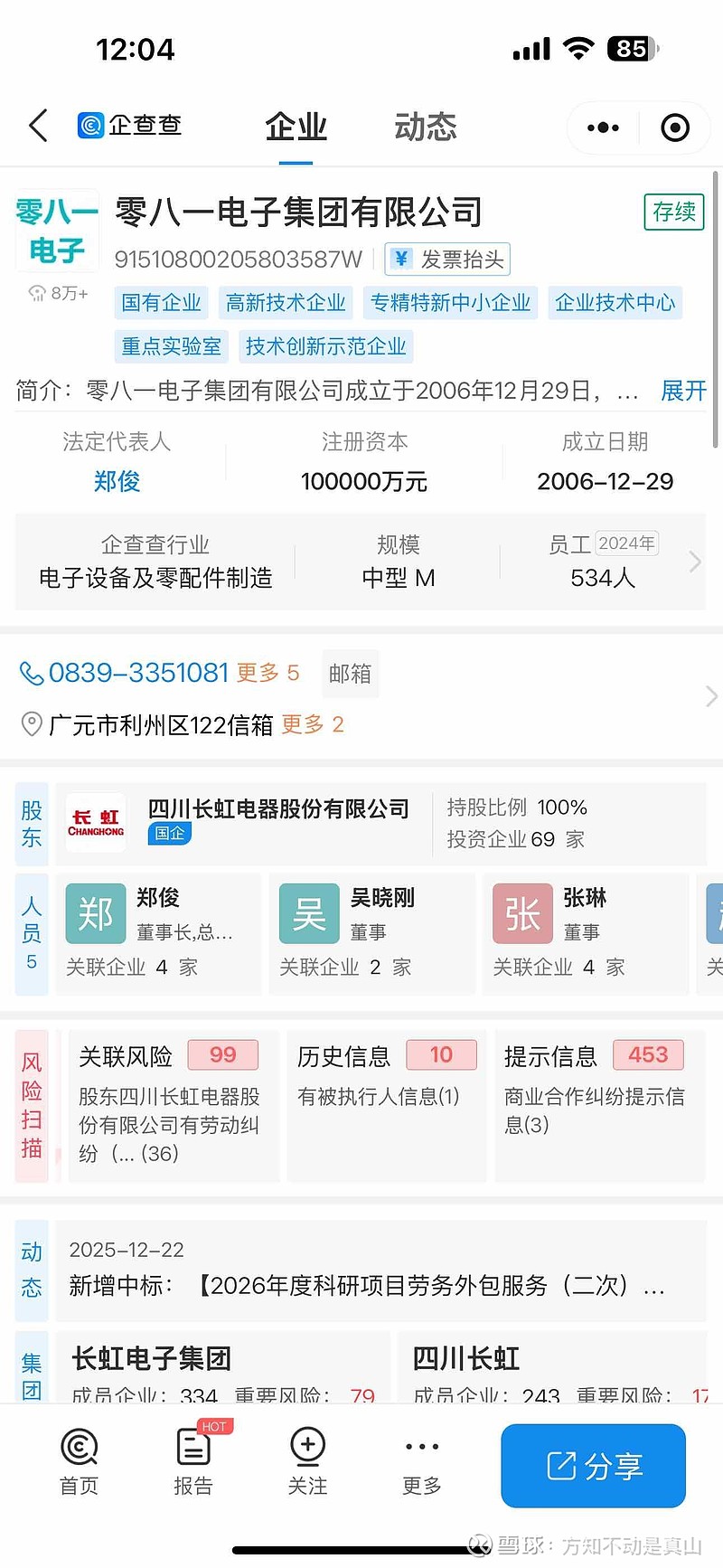
Task: Expand 更多 2 to view more addresses
Action: pos(311,723)
